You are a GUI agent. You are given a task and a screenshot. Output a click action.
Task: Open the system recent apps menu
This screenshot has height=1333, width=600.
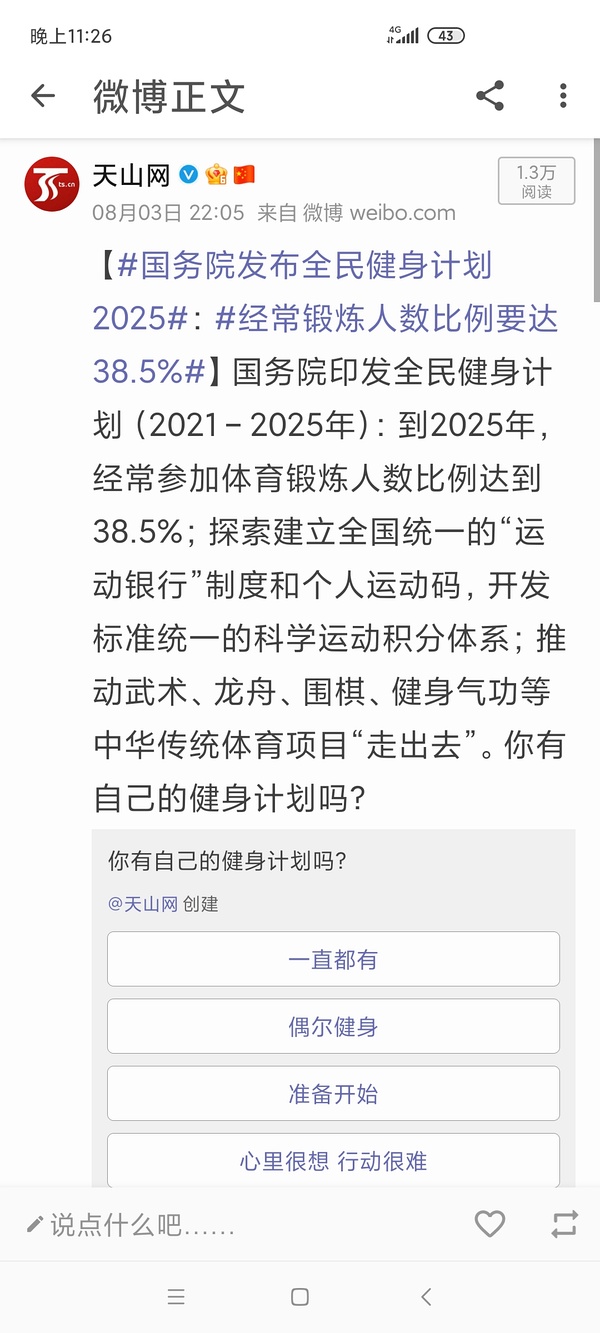177,1297
